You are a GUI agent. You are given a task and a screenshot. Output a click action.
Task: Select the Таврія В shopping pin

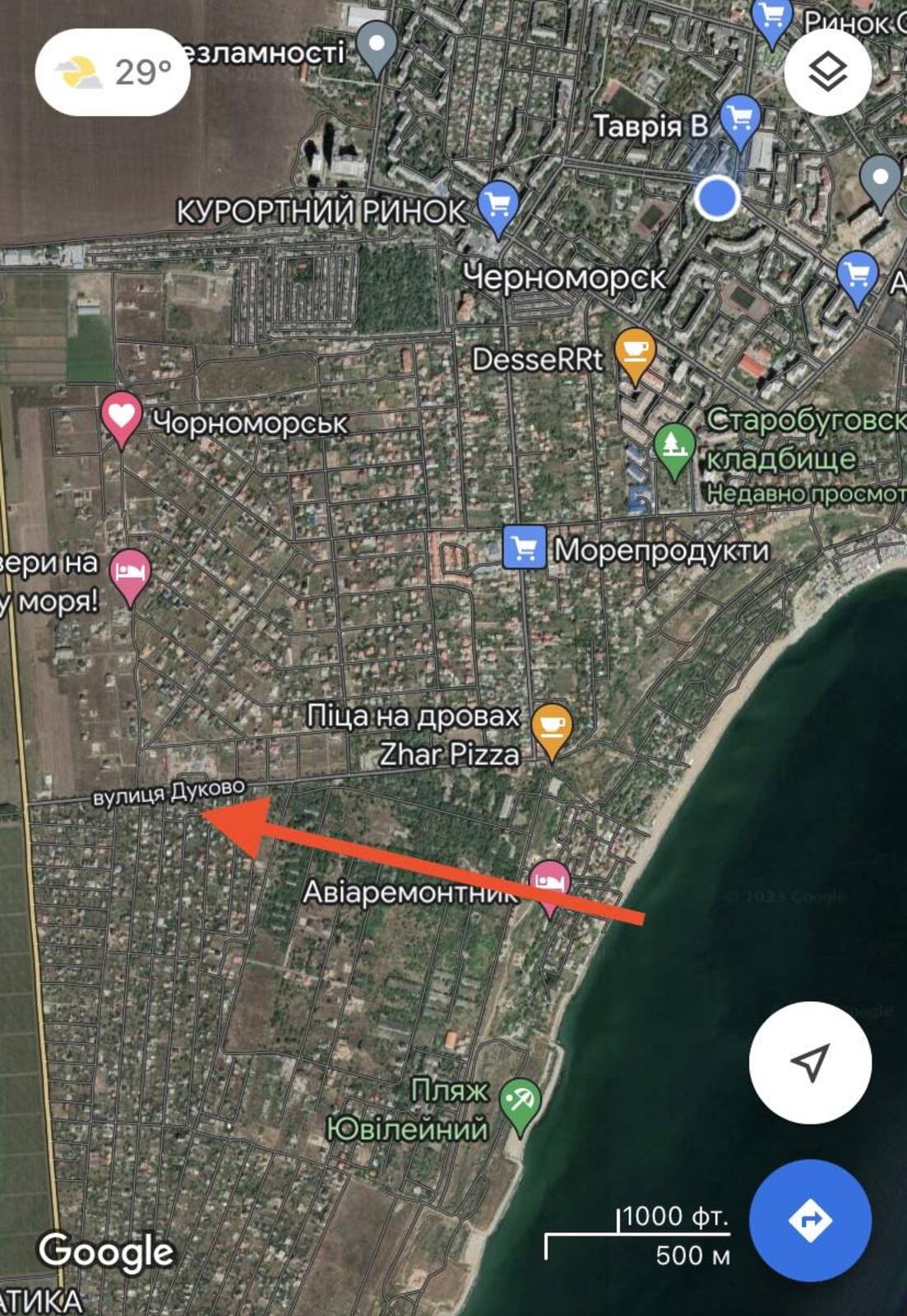pyautogui.click(x=739, y=121)
